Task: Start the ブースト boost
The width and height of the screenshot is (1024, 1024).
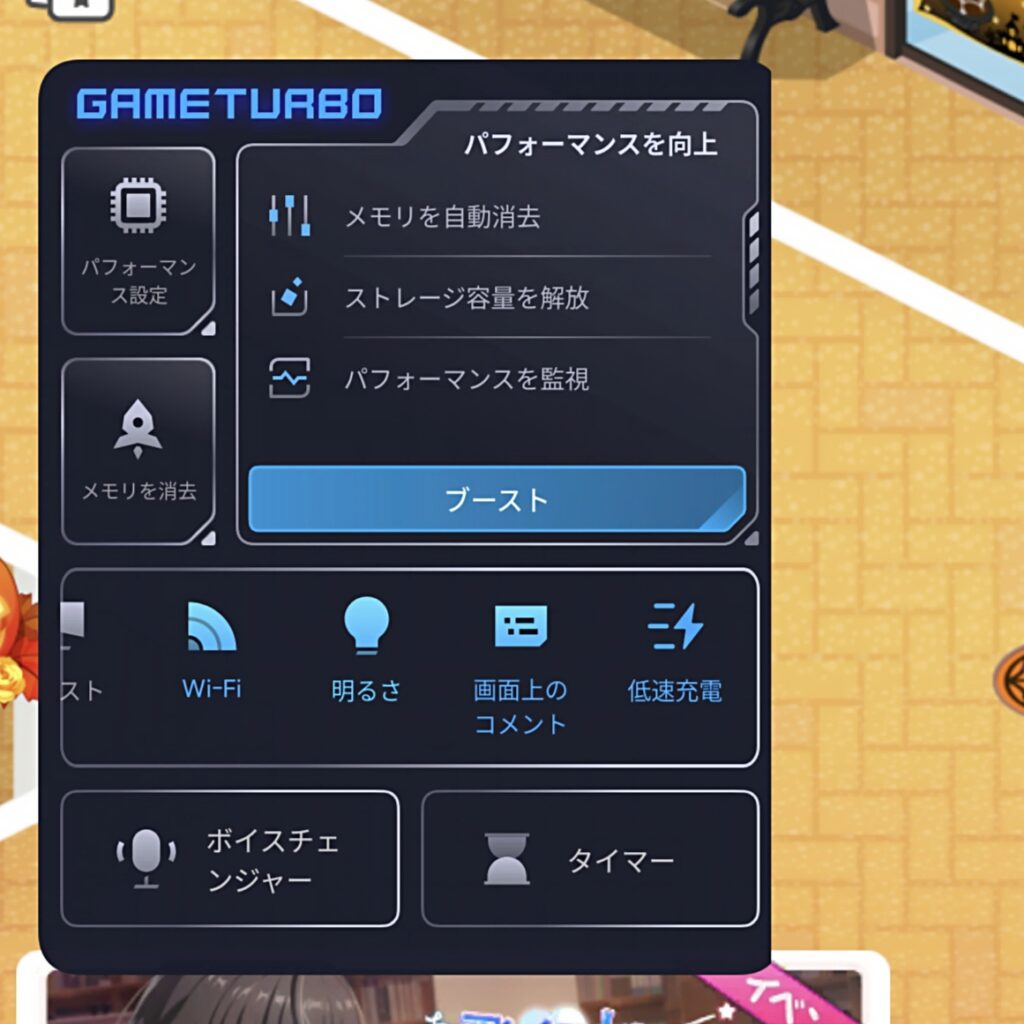Action: coord(497,499)
